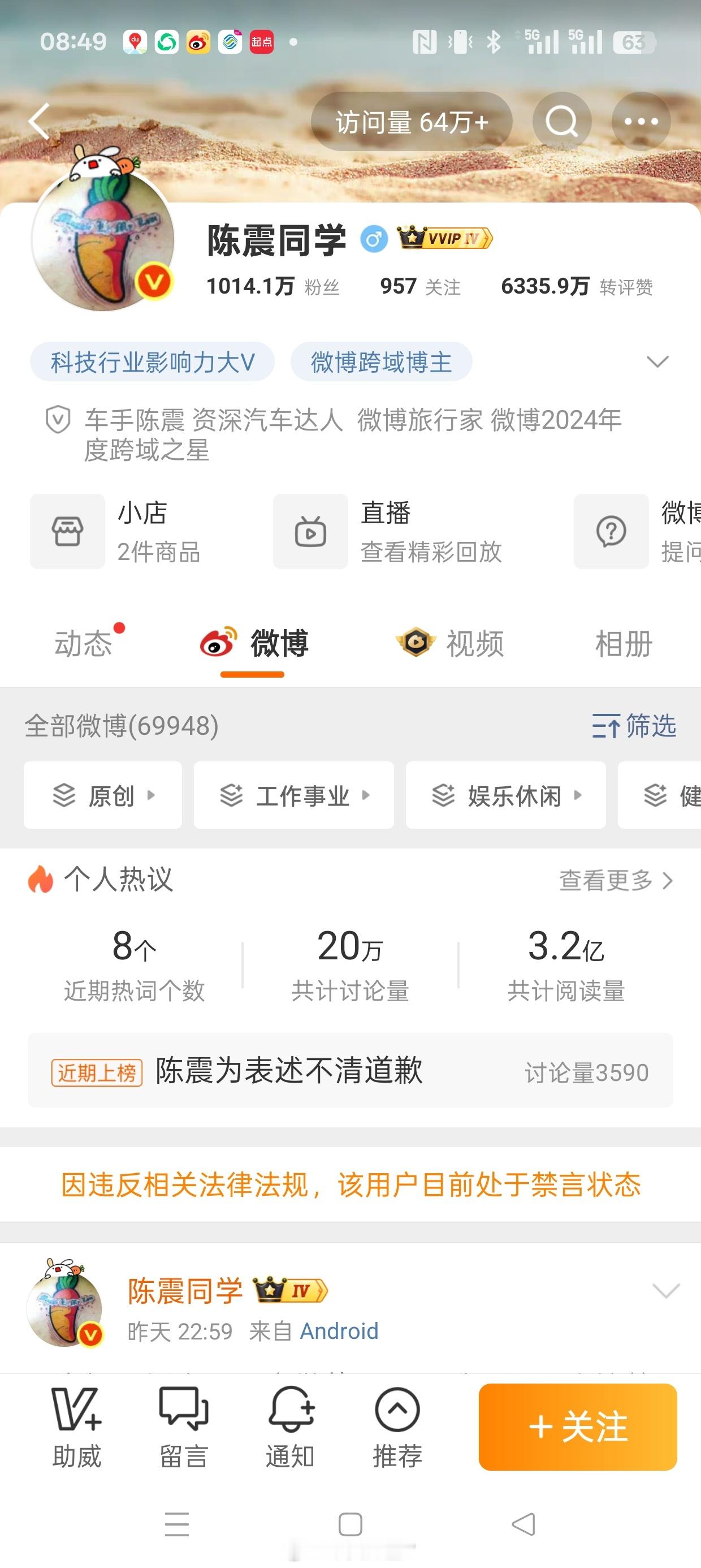
Task: Expand the 原创 filter dropdown
Action: [x=102, y=795]
